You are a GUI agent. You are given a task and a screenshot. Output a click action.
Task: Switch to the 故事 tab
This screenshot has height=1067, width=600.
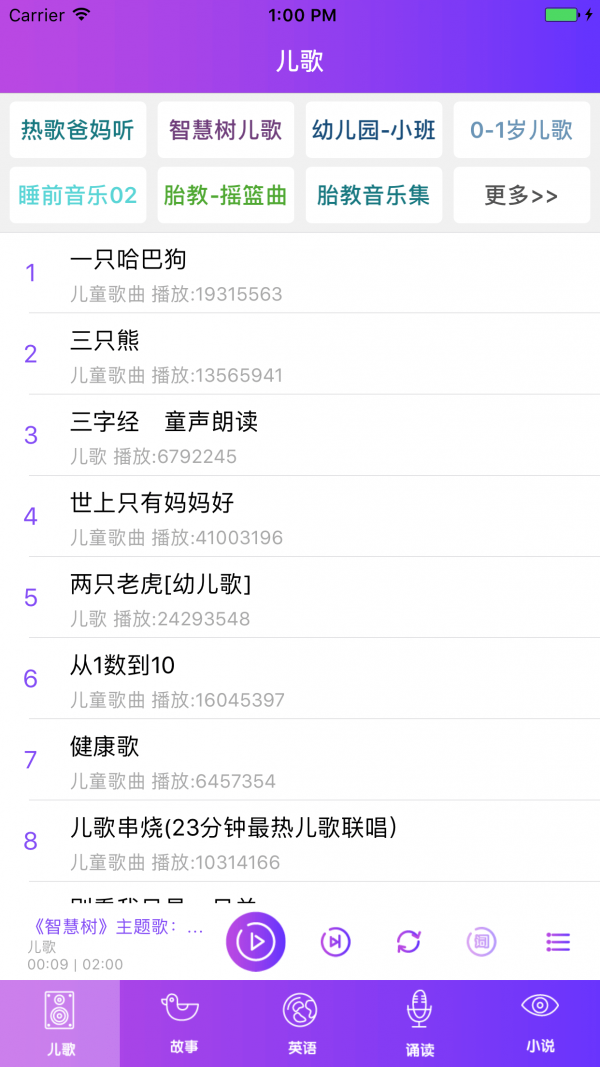pyautogui.click(x=180, y=1023)
